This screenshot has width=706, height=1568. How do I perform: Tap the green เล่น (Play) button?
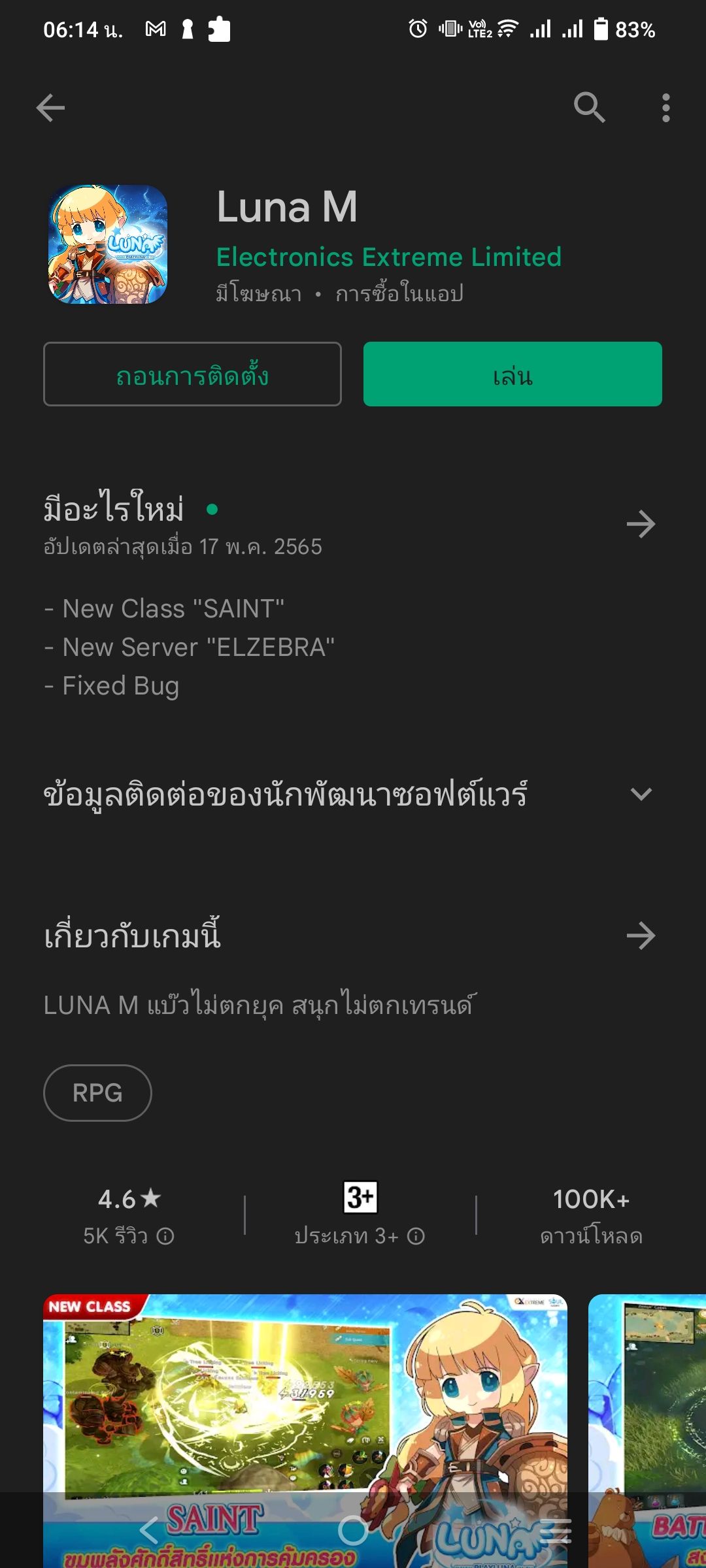pyautogui.click(x=513, y=374)
